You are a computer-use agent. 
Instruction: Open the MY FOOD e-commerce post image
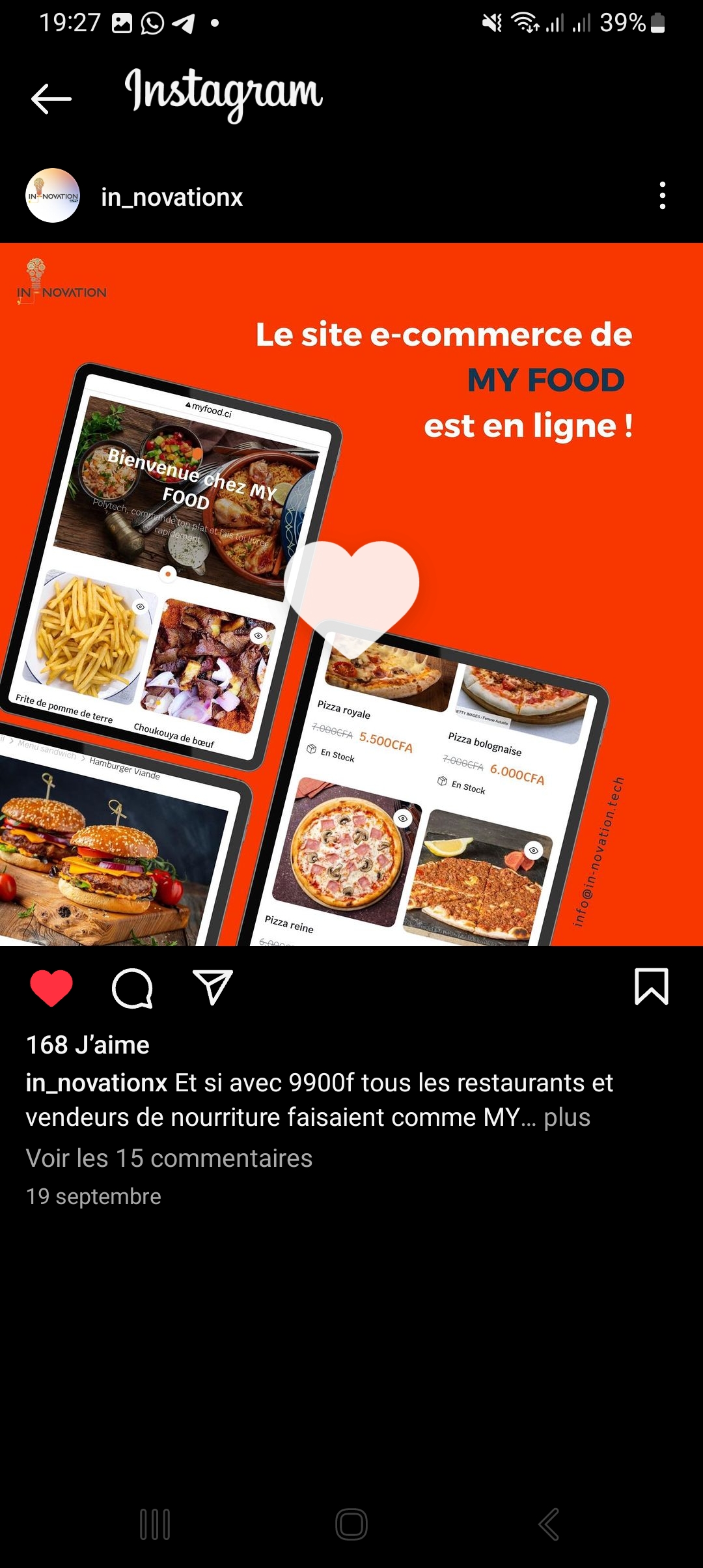tap(351, 594)
